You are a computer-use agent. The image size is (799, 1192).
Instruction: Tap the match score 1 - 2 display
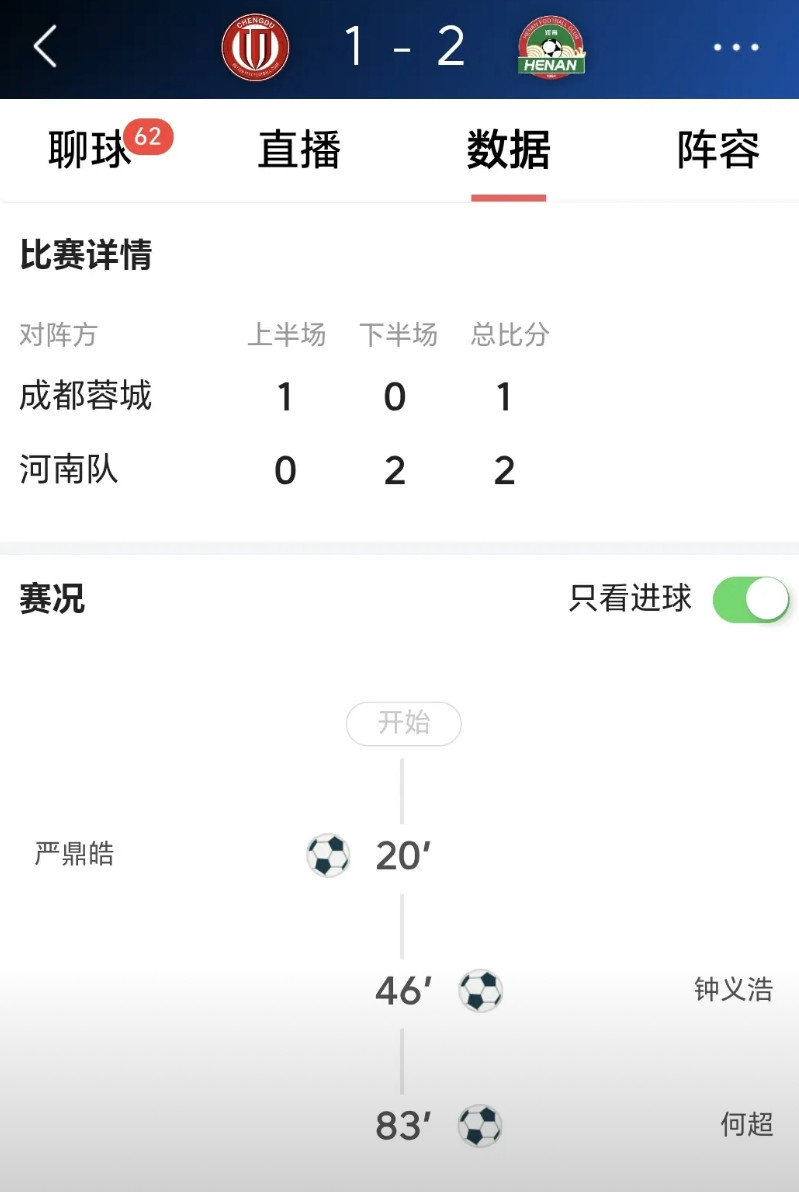pyautogui.click(x=404, y=46)
